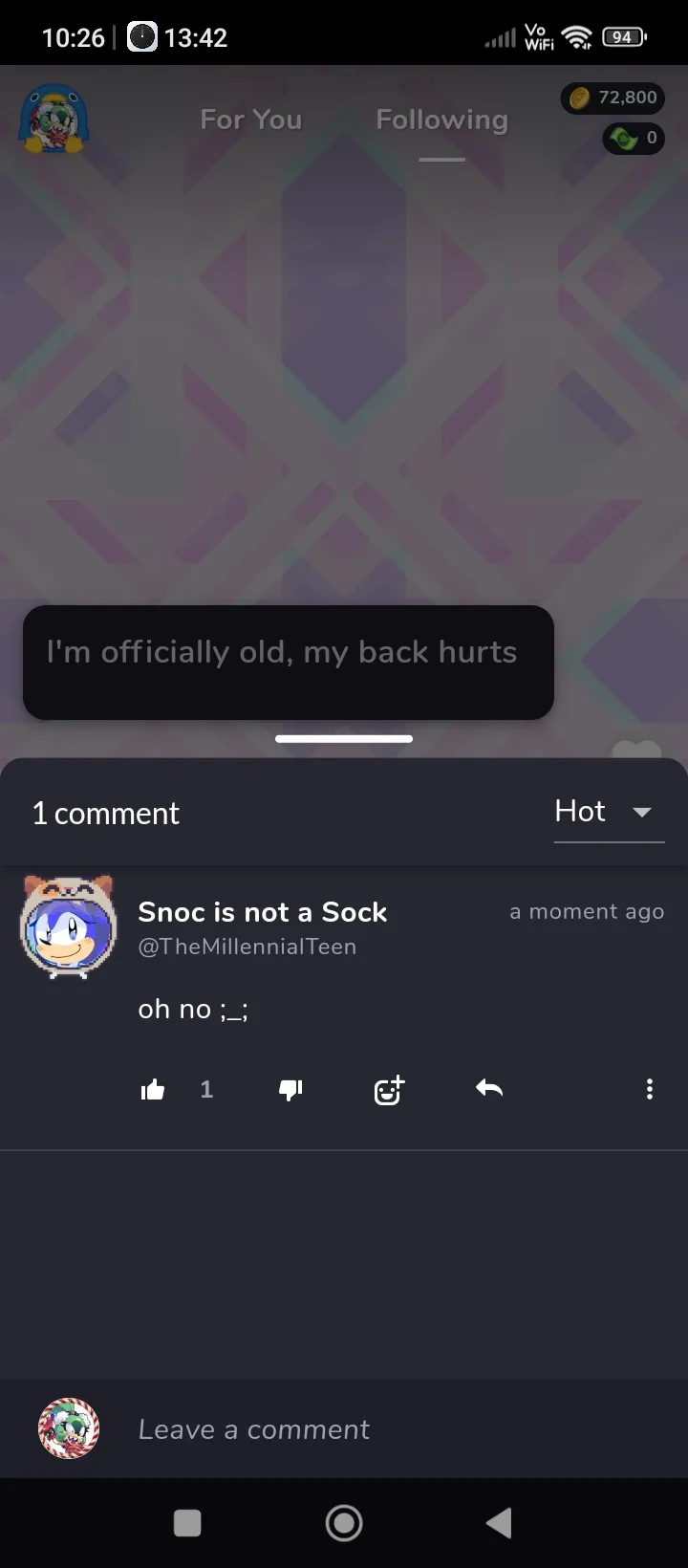The image size is (688, 1568).
Task: Open my profile avatar in the header
Action: coord(54,120)
